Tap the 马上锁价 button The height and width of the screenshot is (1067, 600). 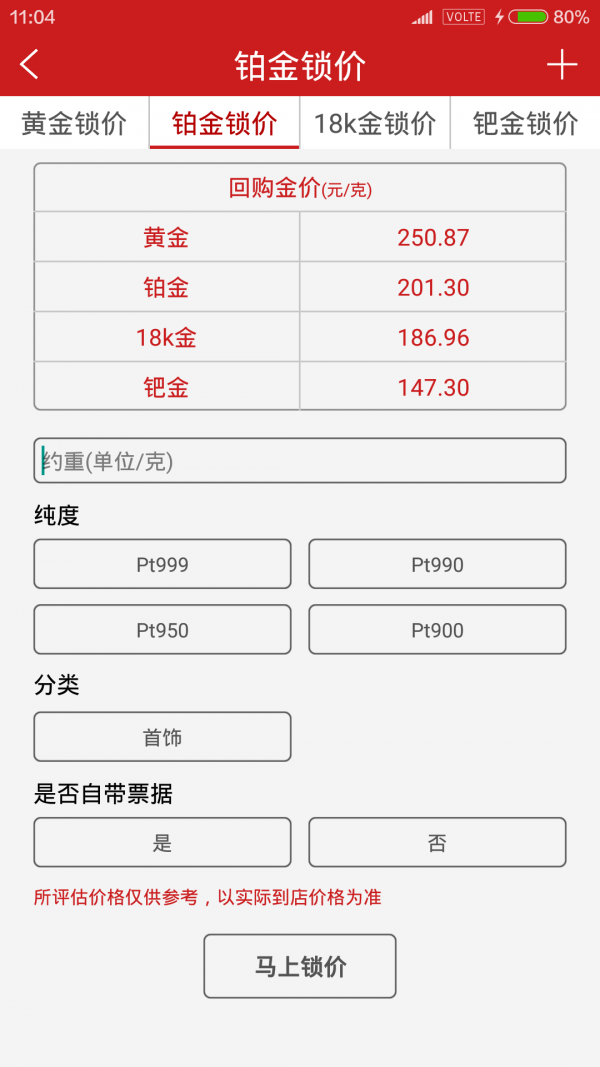click(300, 966)
